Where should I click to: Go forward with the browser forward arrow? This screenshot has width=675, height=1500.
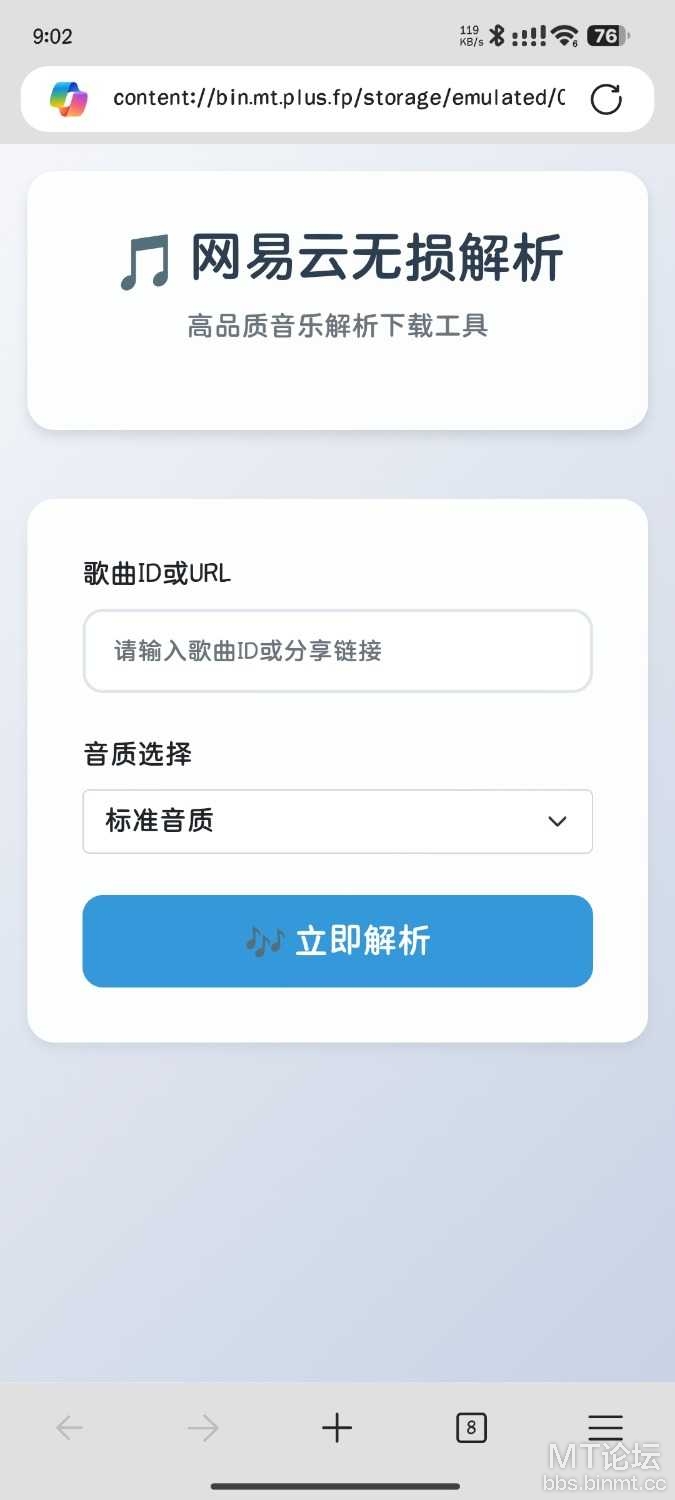(x=203, y=1428)
